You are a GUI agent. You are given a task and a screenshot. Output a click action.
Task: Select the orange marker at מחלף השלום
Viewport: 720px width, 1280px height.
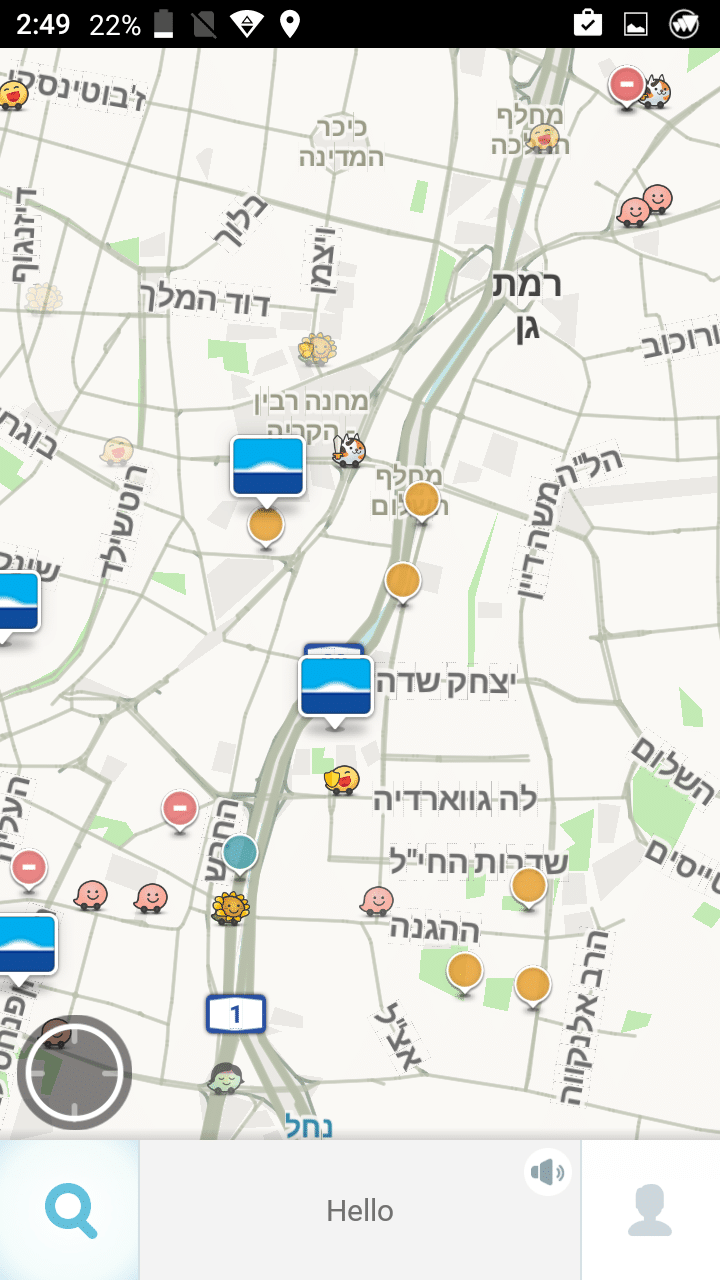click(x=422, y=500)
